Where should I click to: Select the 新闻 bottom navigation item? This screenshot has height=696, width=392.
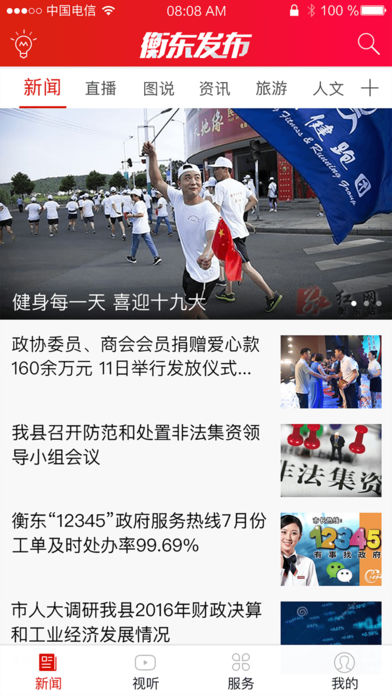tap(48, 671)
